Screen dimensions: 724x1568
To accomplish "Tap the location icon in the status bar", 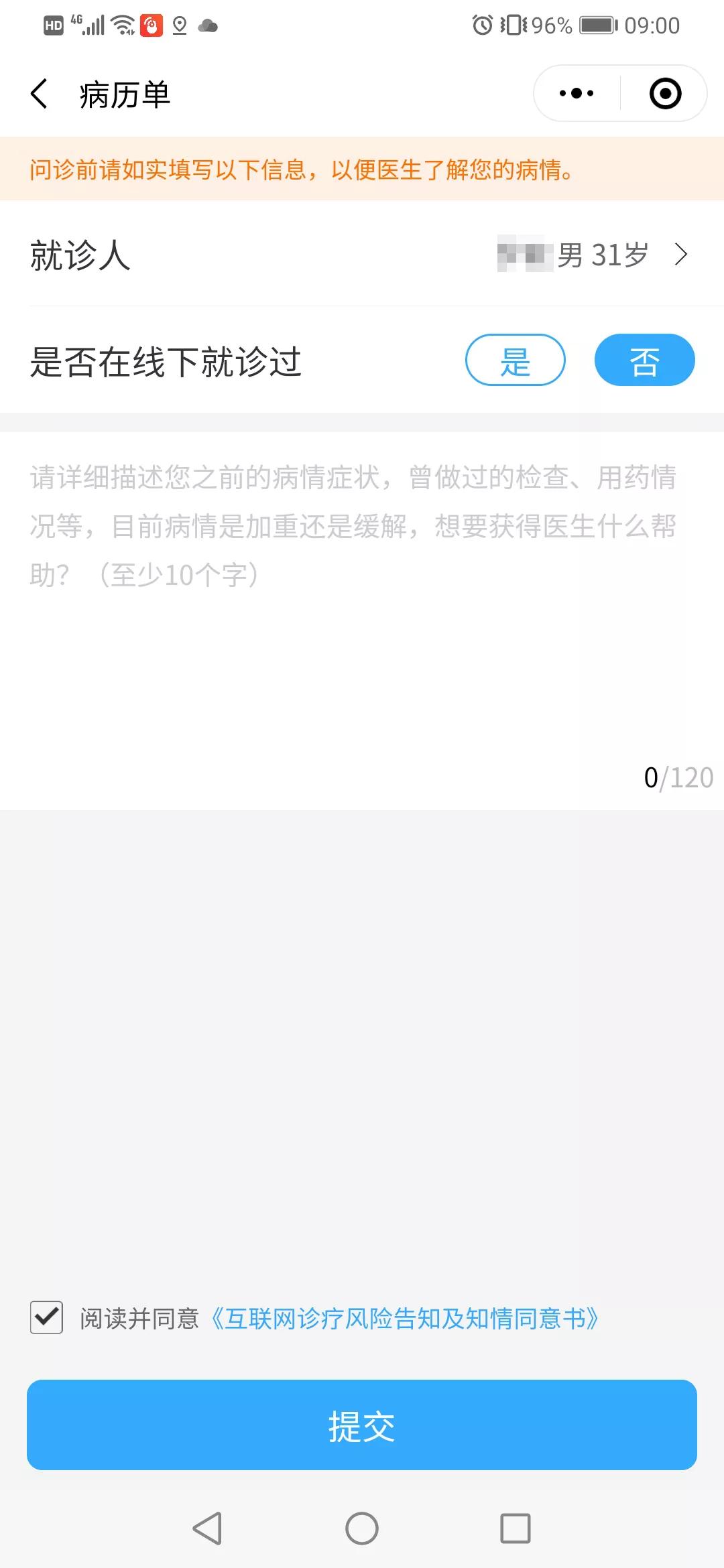I will 178,25.
